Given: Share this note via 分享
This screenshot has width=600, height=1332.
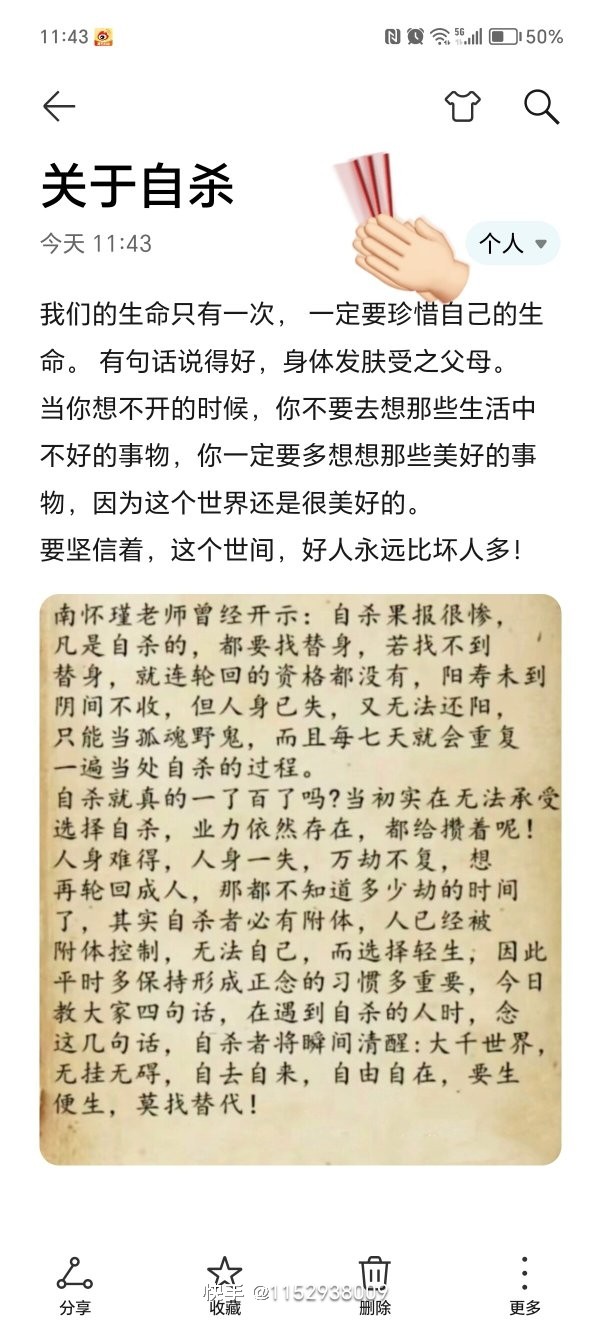Looking at the screenshot, I should tap(75, 1285).
